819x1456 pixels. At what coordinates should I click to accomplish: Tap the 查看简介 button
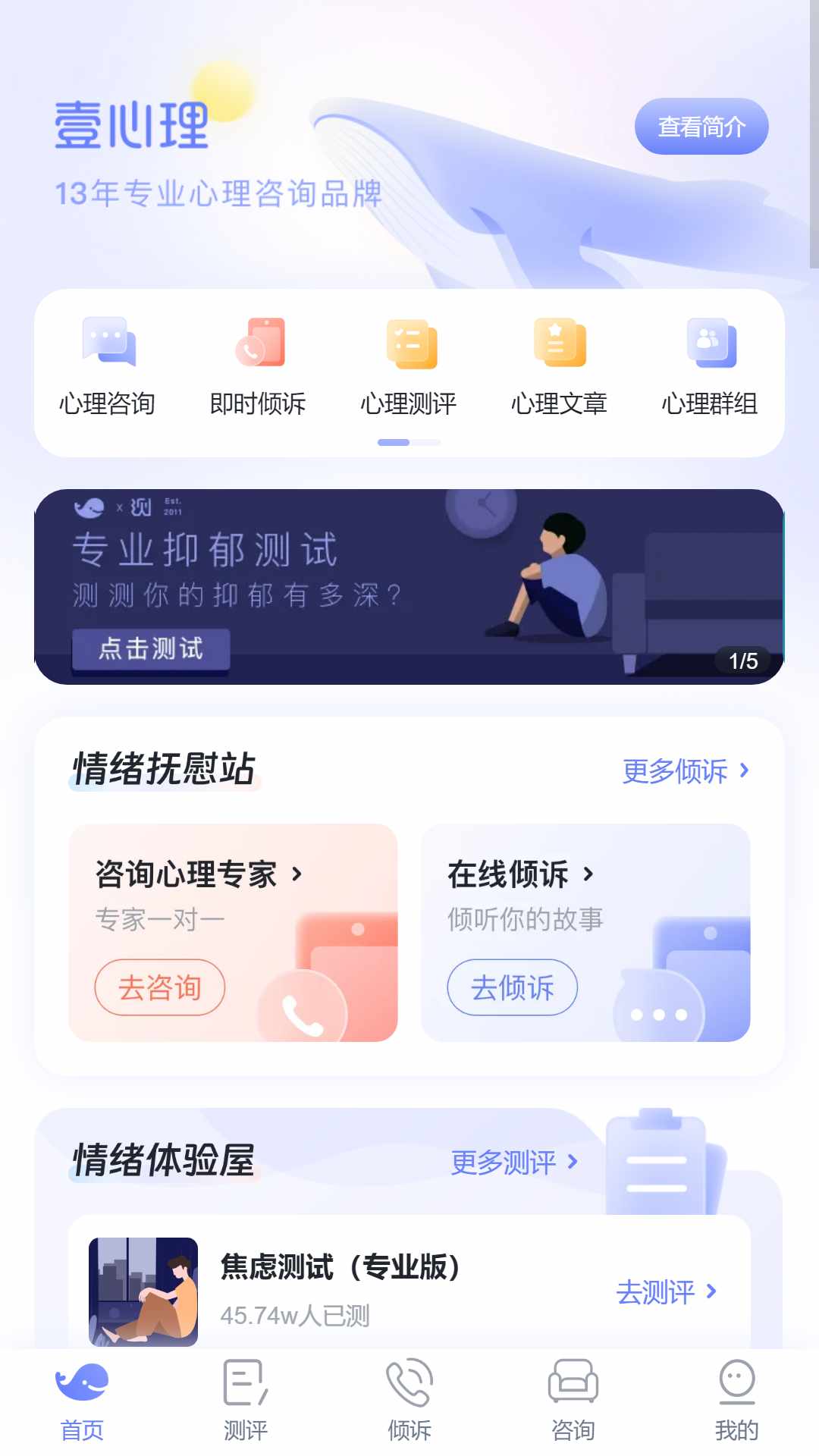point(701,126)
